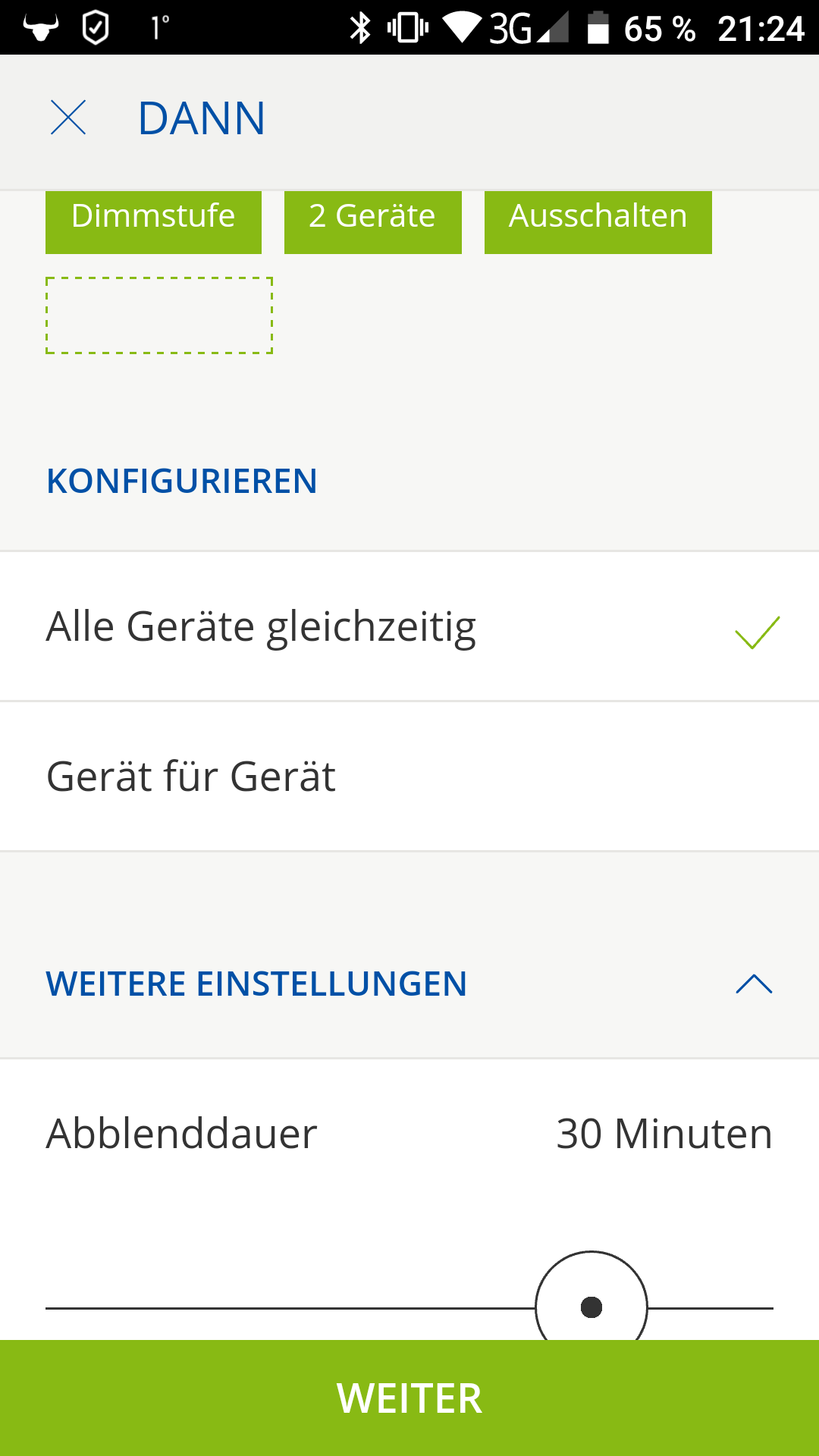The image size is (819, 1456).
Task: Tap the empty dashed placeholder box
Action: (x=159, y=315)
